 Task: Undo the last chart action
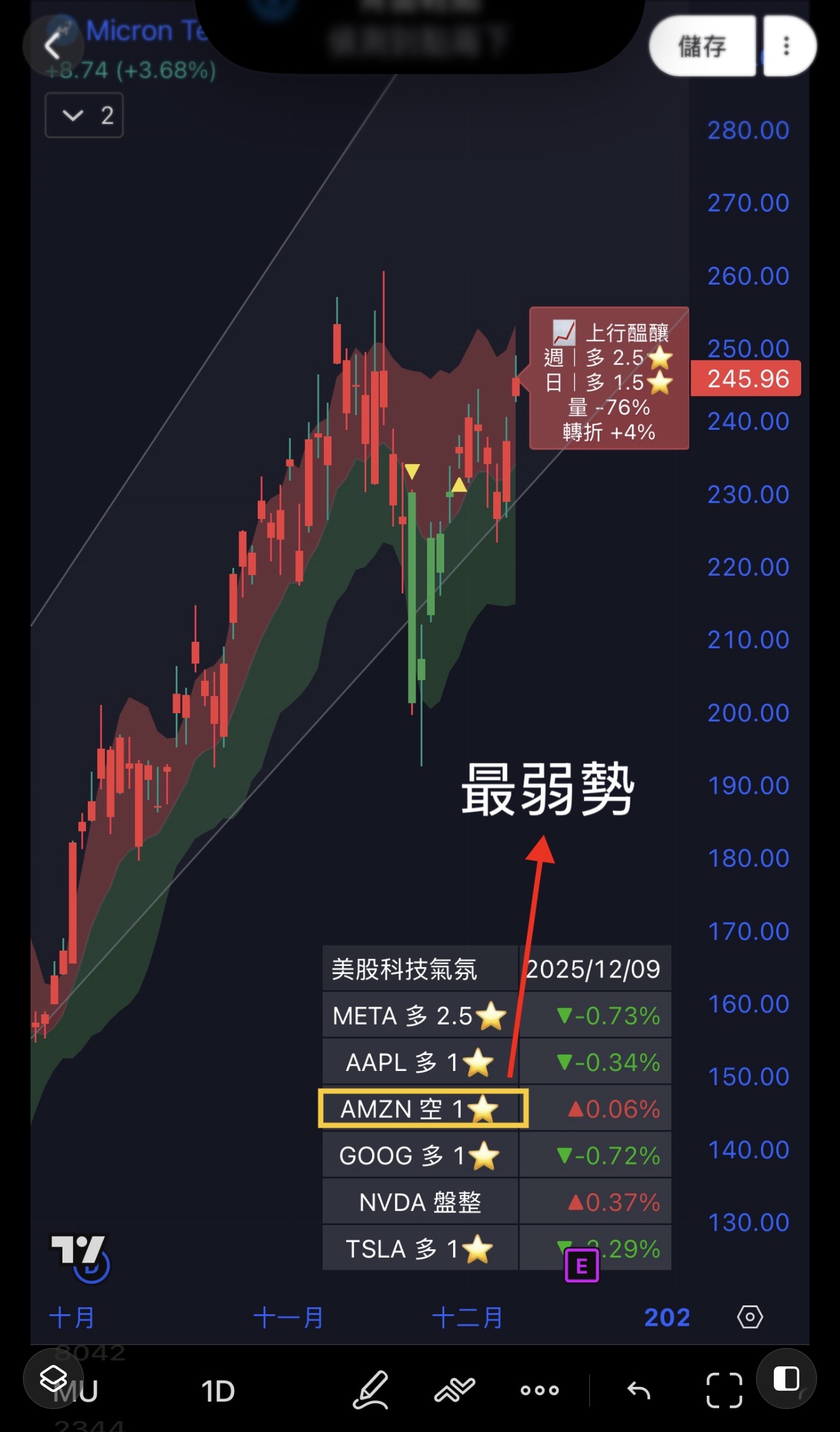638,1391
